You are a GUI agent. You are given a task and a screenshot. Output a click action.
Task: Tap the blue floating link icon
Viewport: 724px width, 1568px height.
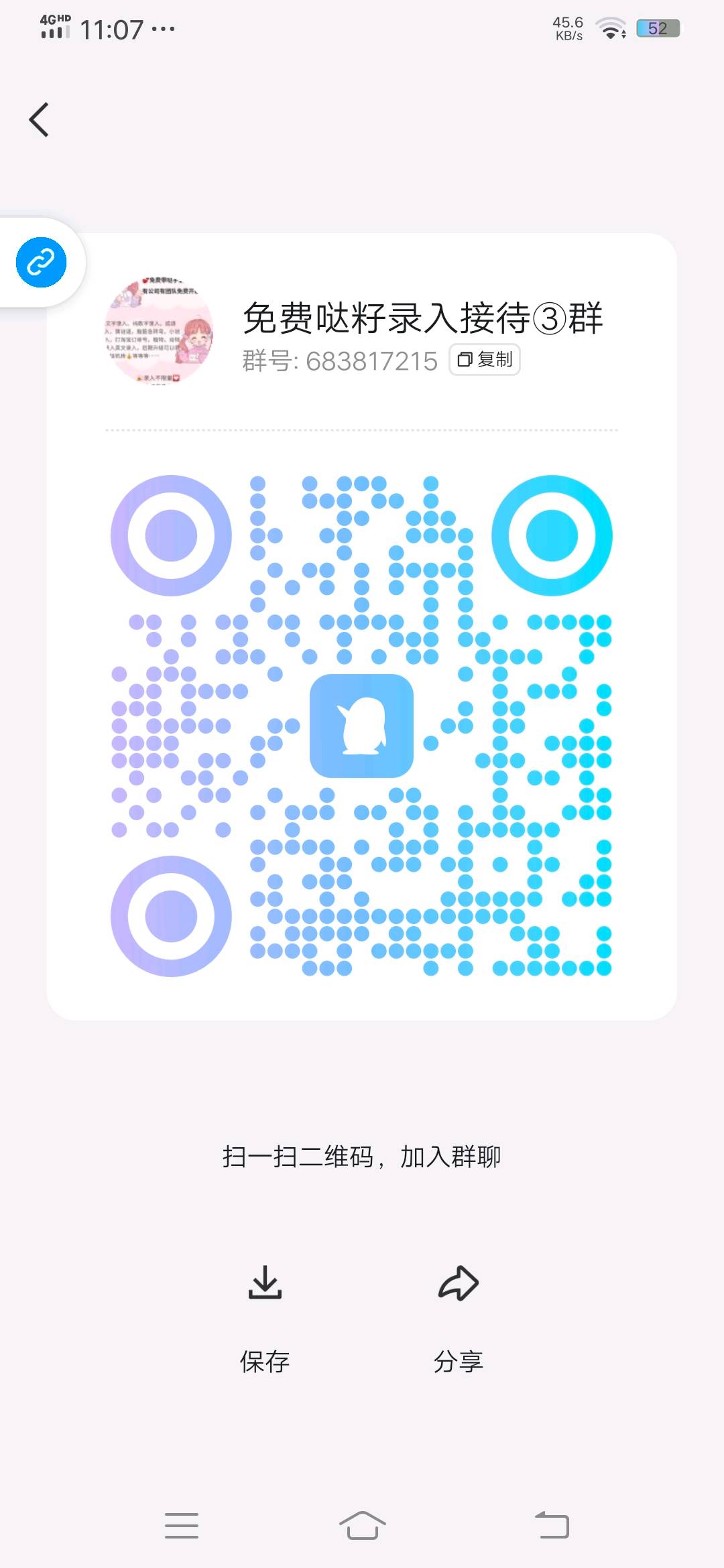pyautogui.click(x=41, y=262)
